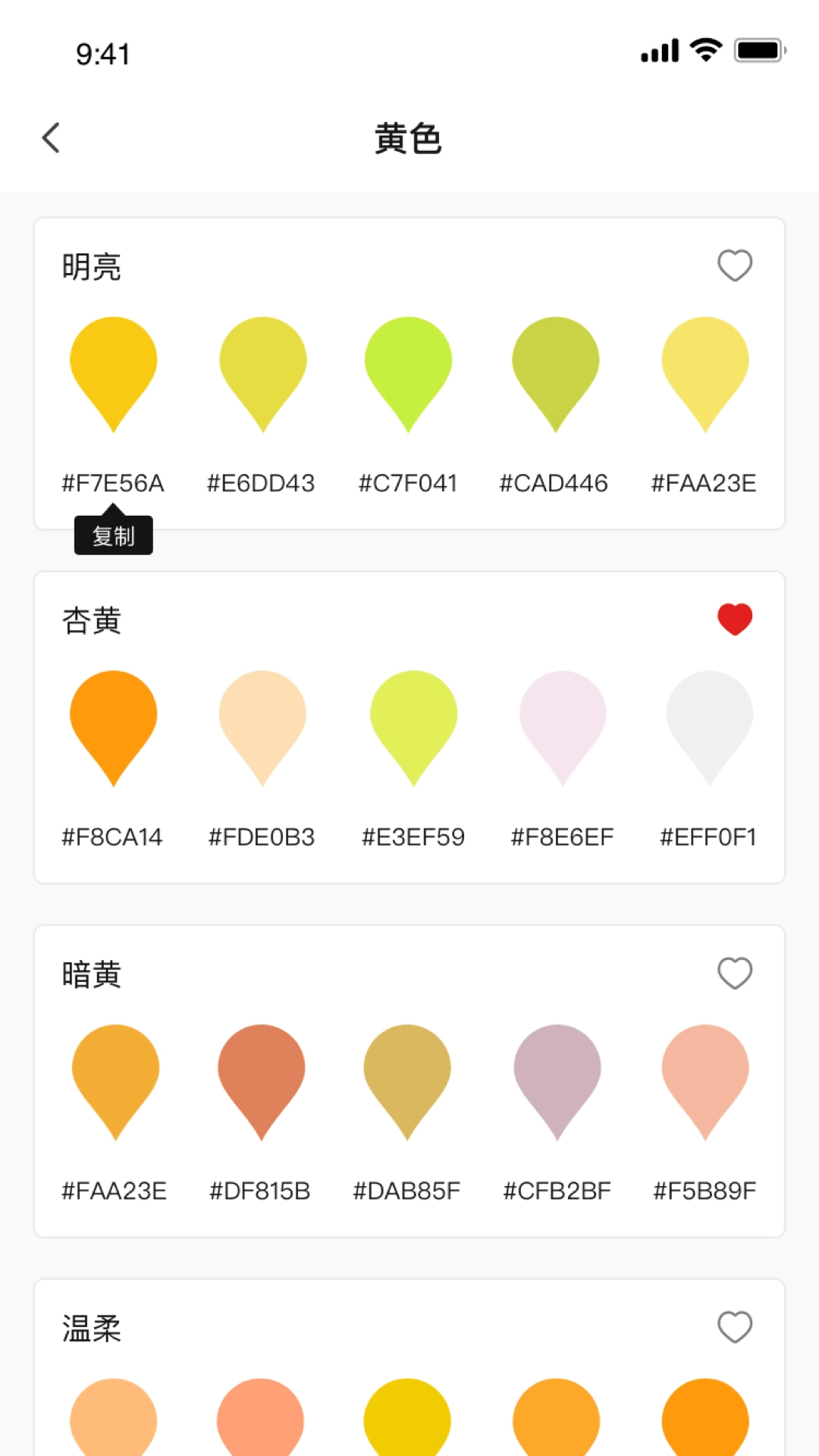Screen dimensions: 819x1456
Task: Favorite the 明亮 palette heart
Action: point(734,265)
